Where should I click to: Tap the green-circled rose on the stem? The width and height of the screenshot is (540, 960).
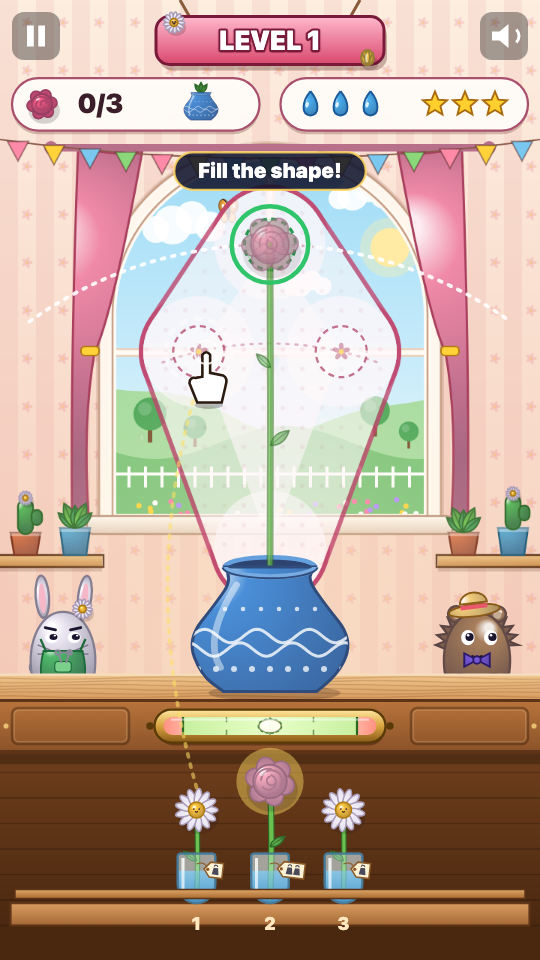coord(270,244)
